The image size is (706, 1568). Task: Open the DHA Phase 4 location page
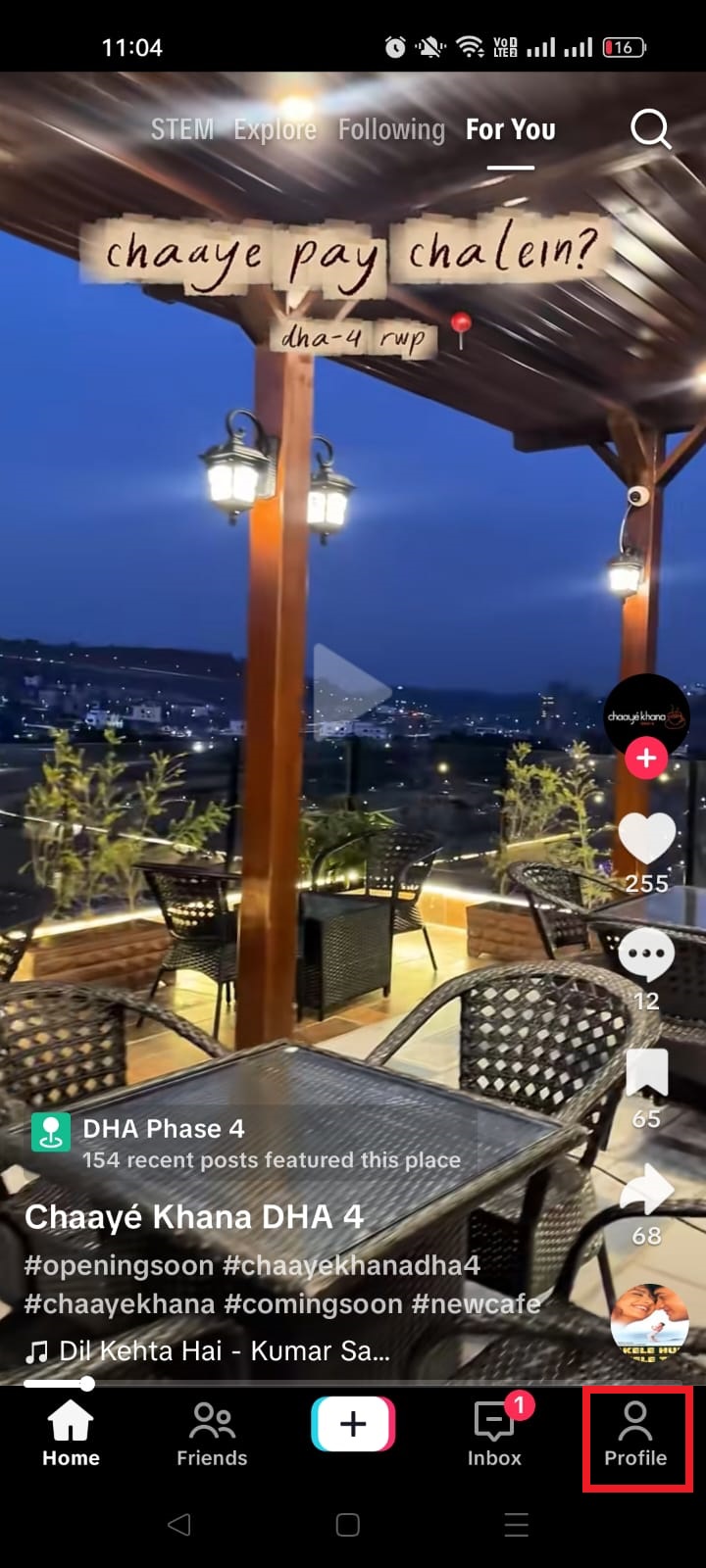click(163, 1128)
